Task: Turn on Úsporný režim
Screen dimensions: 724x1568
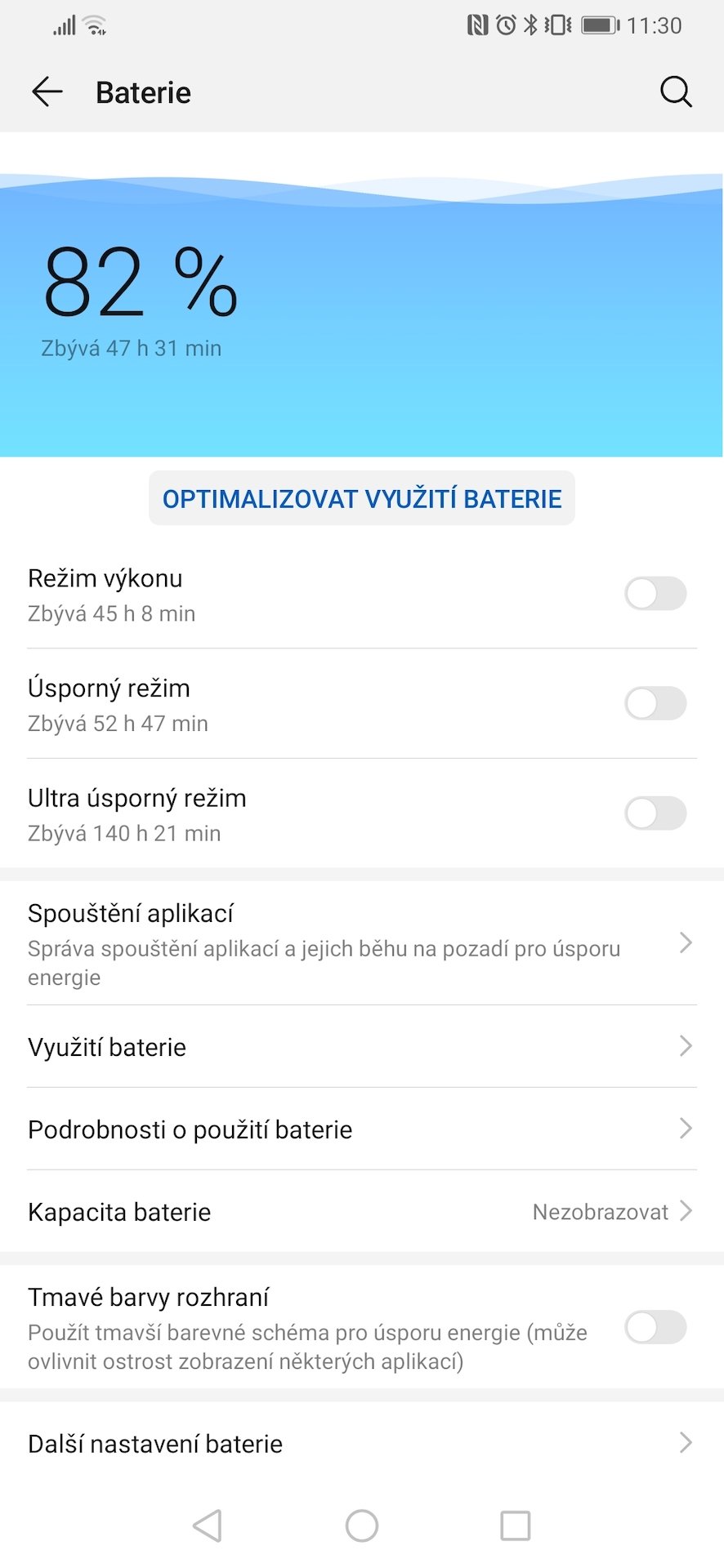Action: [655, 703]
